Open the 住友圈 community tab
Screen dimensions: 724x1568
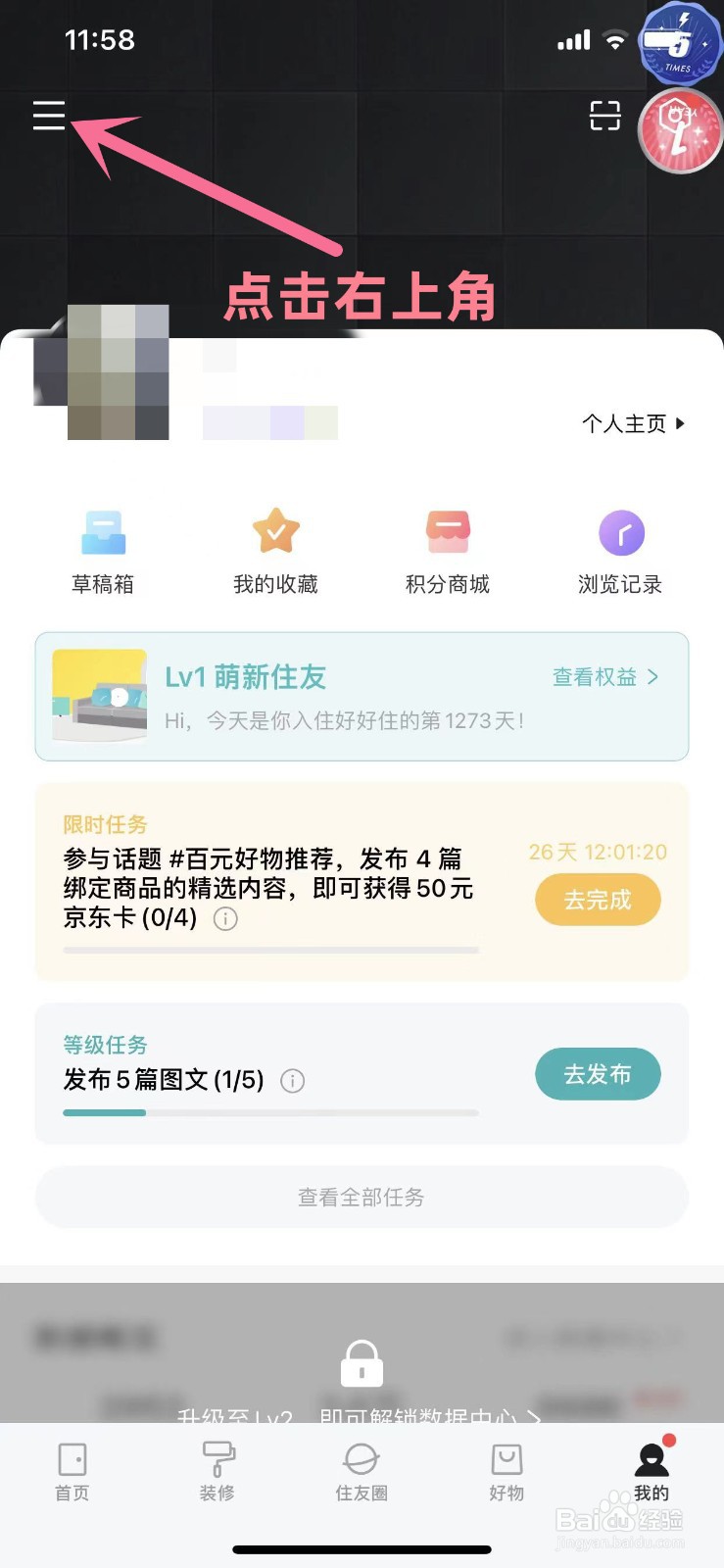pyautogui.click(x=362, y=1472)
